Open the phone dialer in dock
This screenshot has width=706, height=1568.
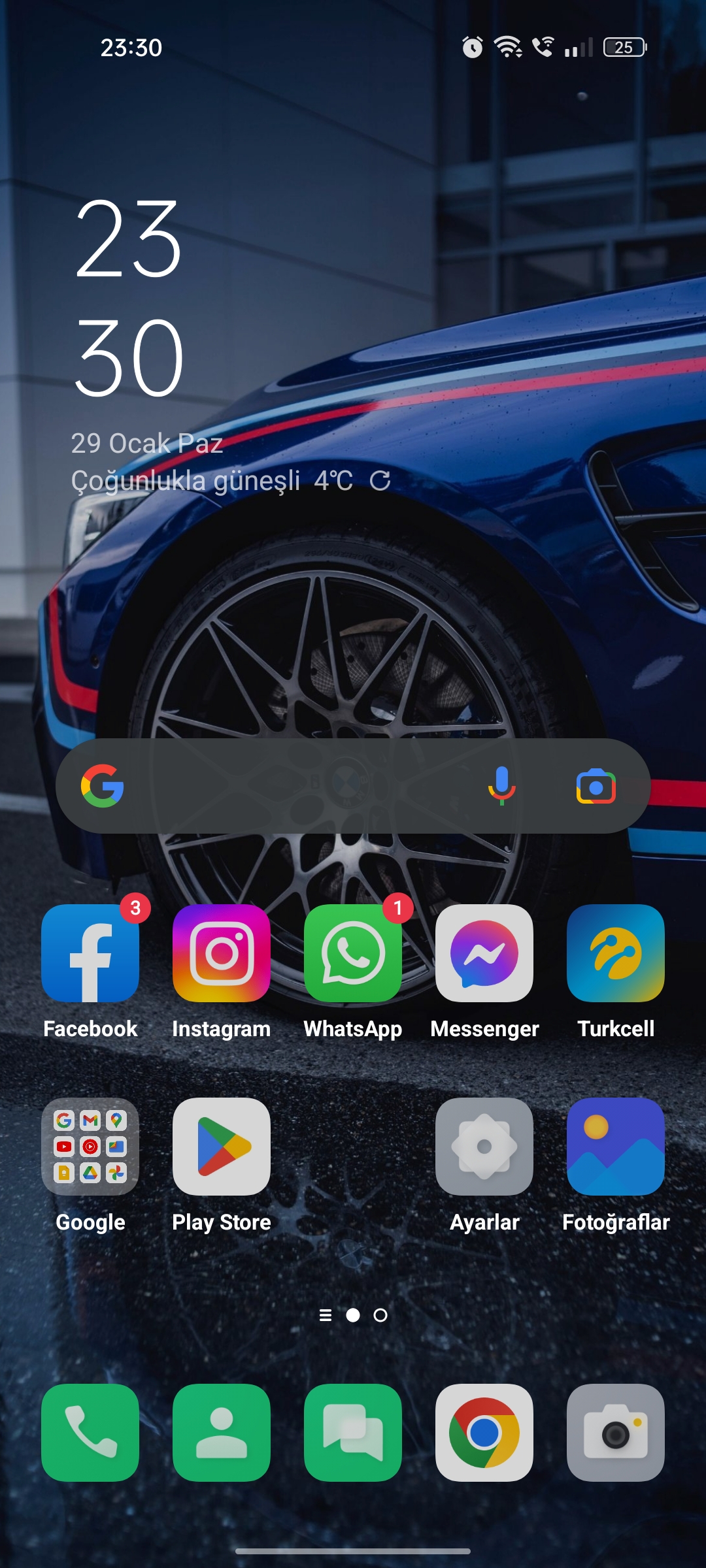click(x=90, y=1433)
